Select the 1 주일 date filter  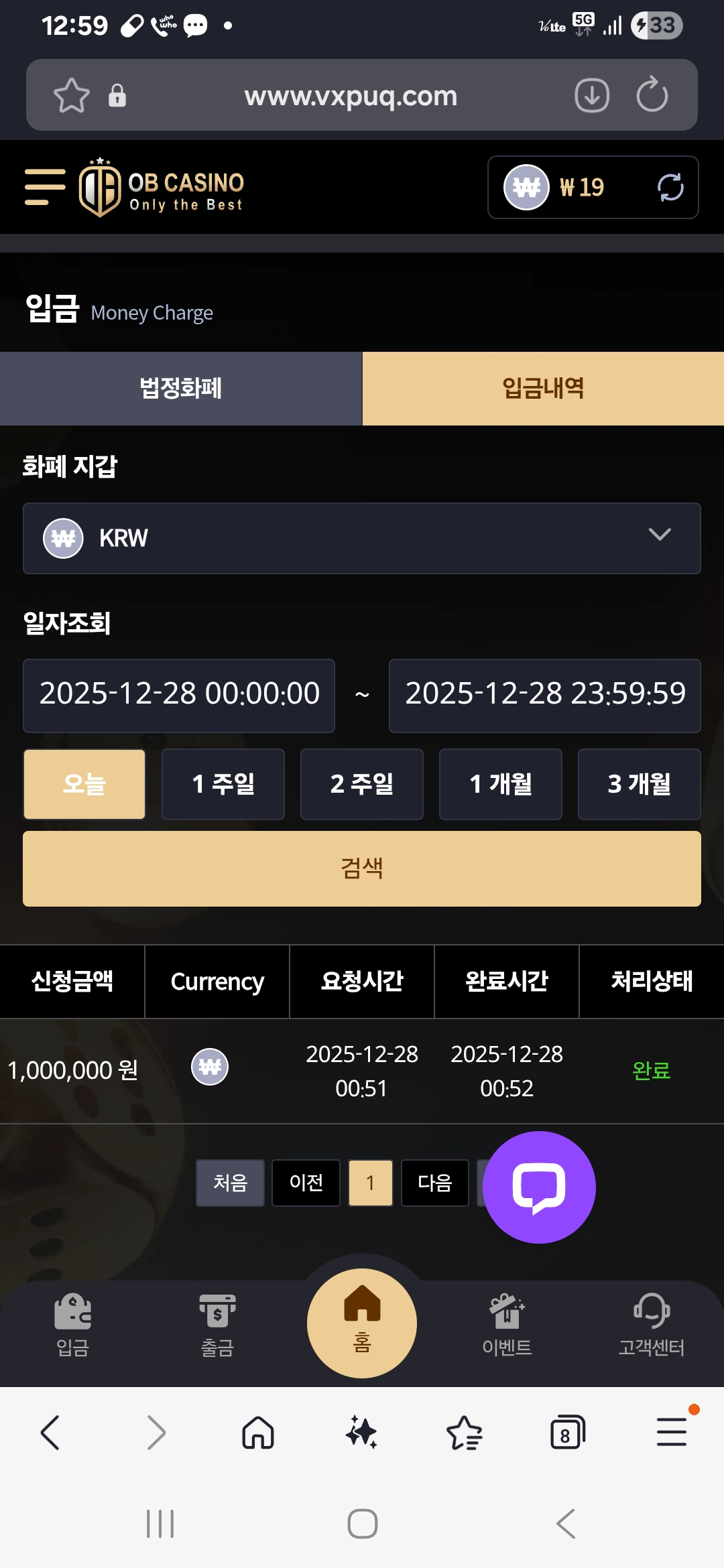[x=223, y=784]
